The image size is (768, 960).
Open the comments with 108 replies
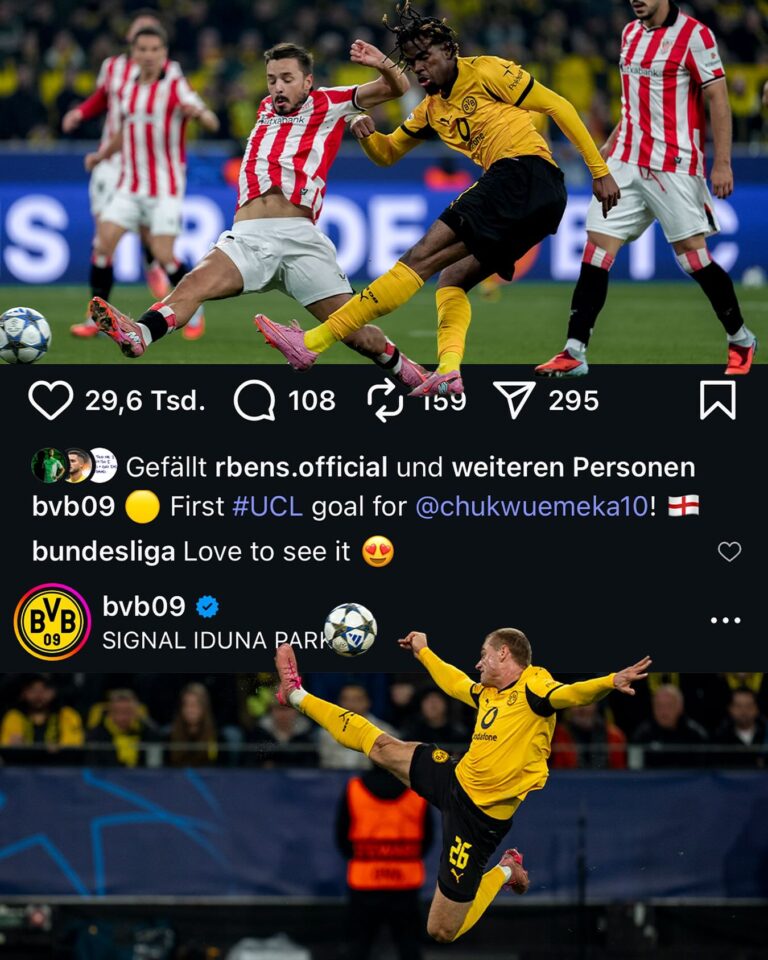click(254, 400)
